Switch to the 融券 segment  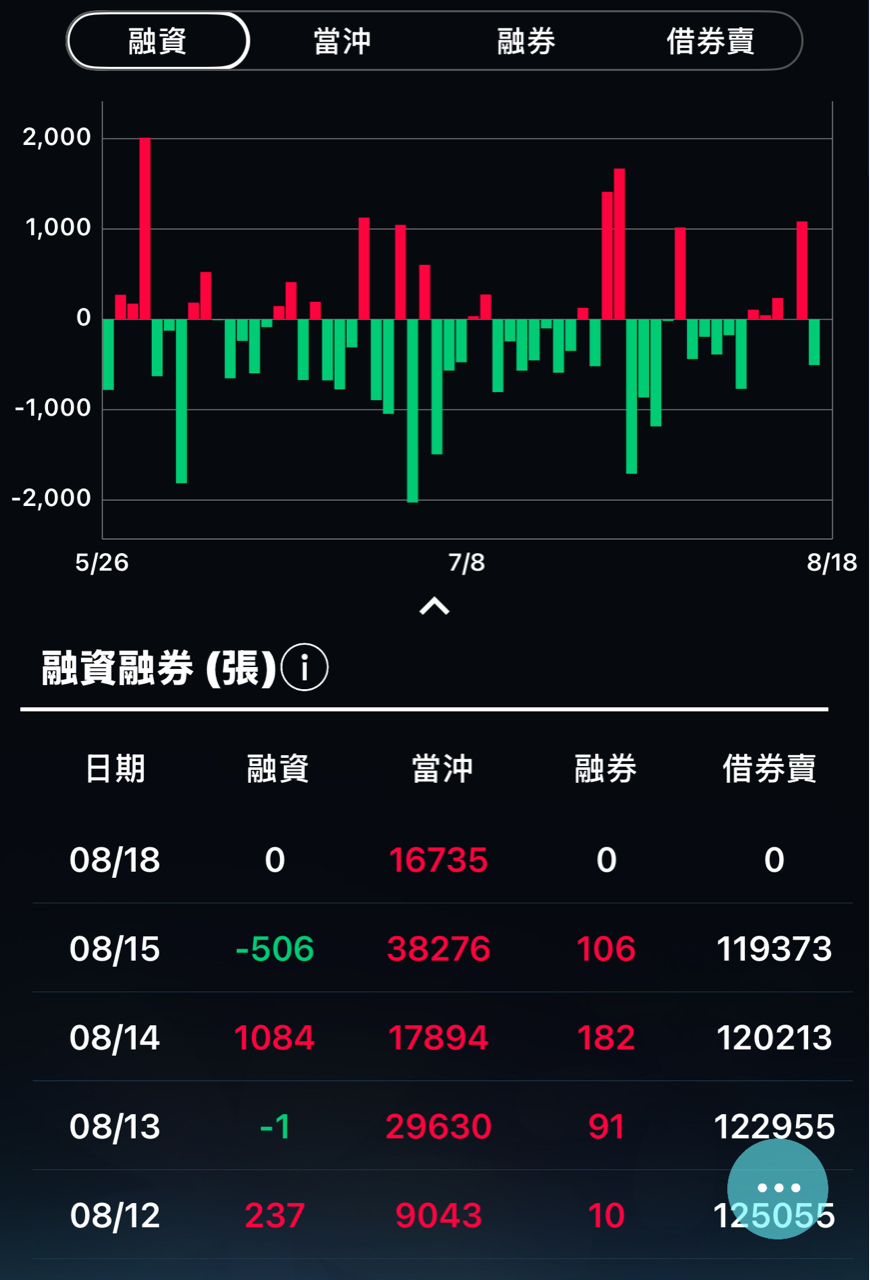(x=526, y=41)
